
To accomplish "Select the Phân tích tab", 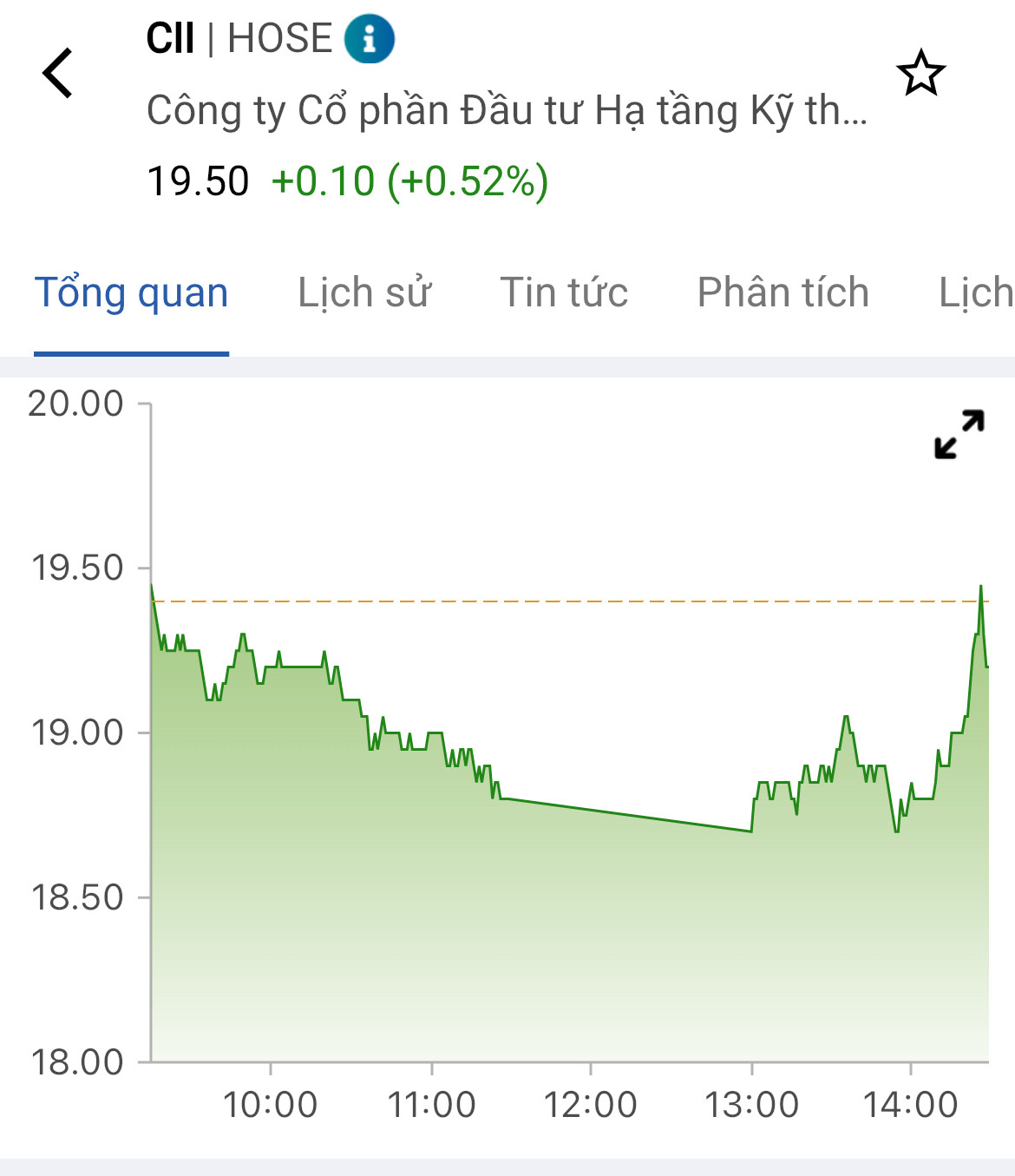I will pyautogui.click(x=783, y=293).
